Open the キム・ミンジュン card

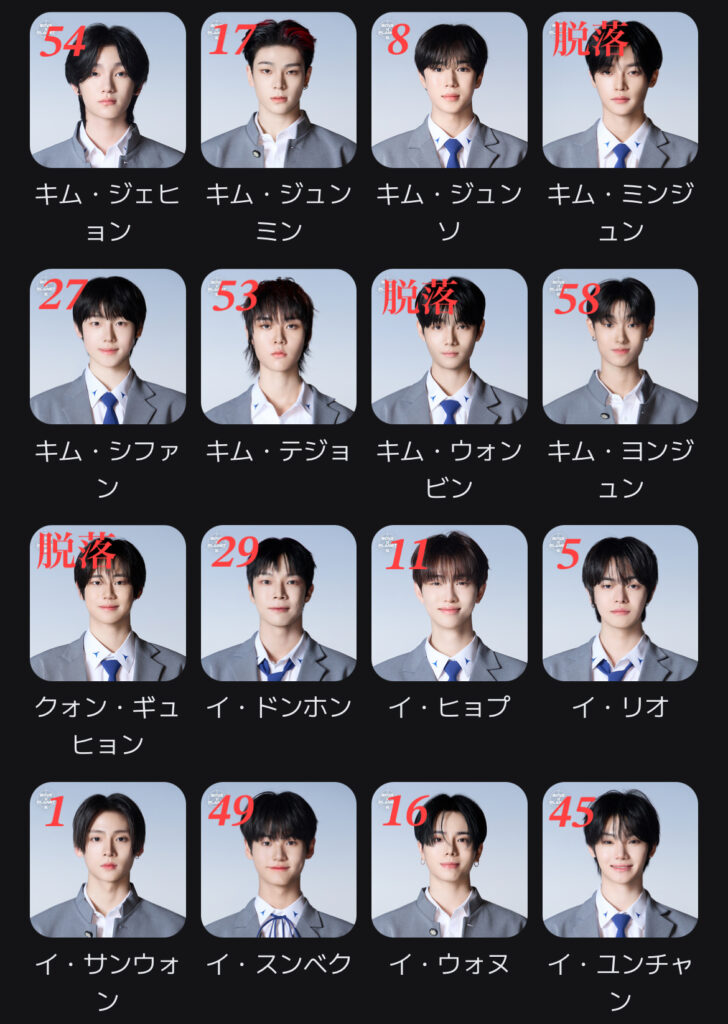coord(620,90)
